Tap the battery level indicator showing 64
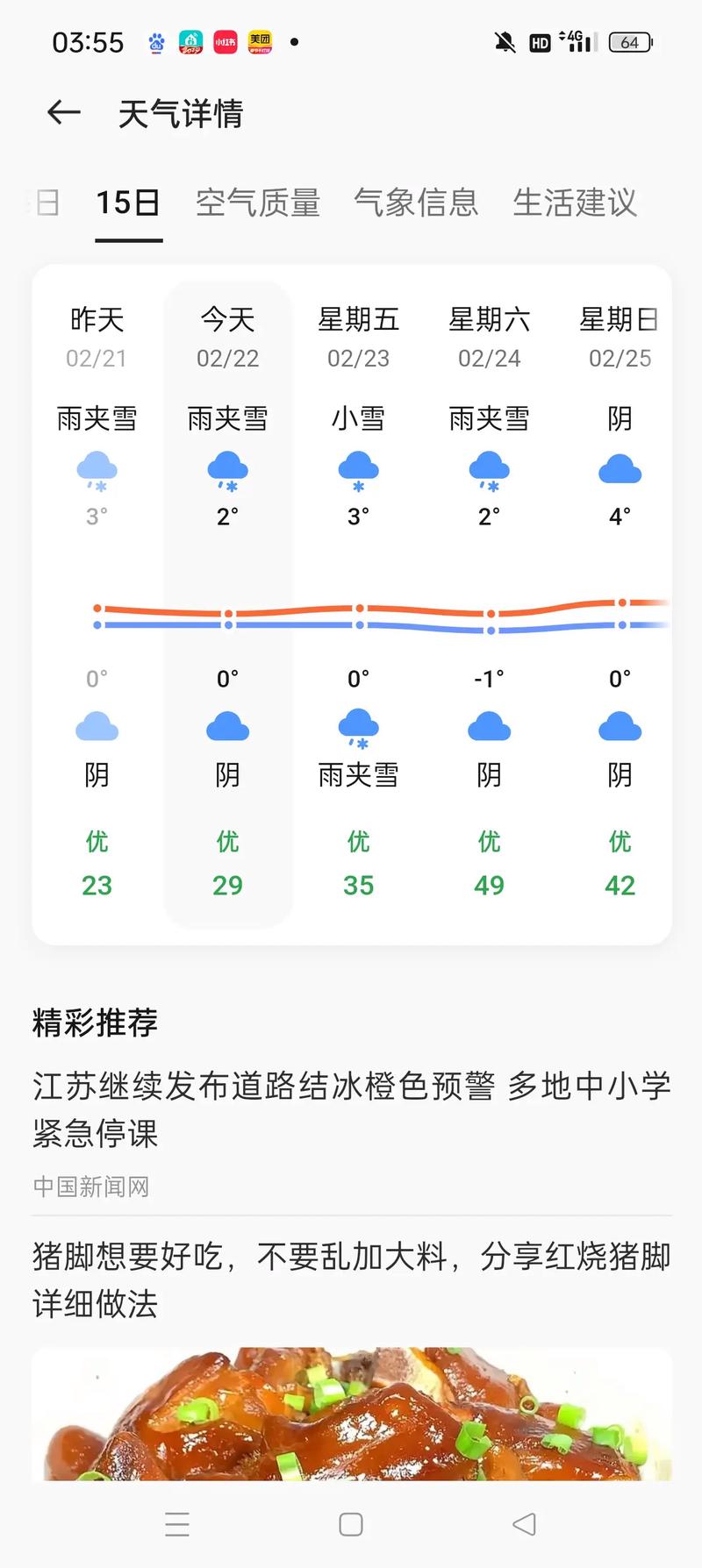This screenshot has height=1568, width=702. tap(628, 41)
